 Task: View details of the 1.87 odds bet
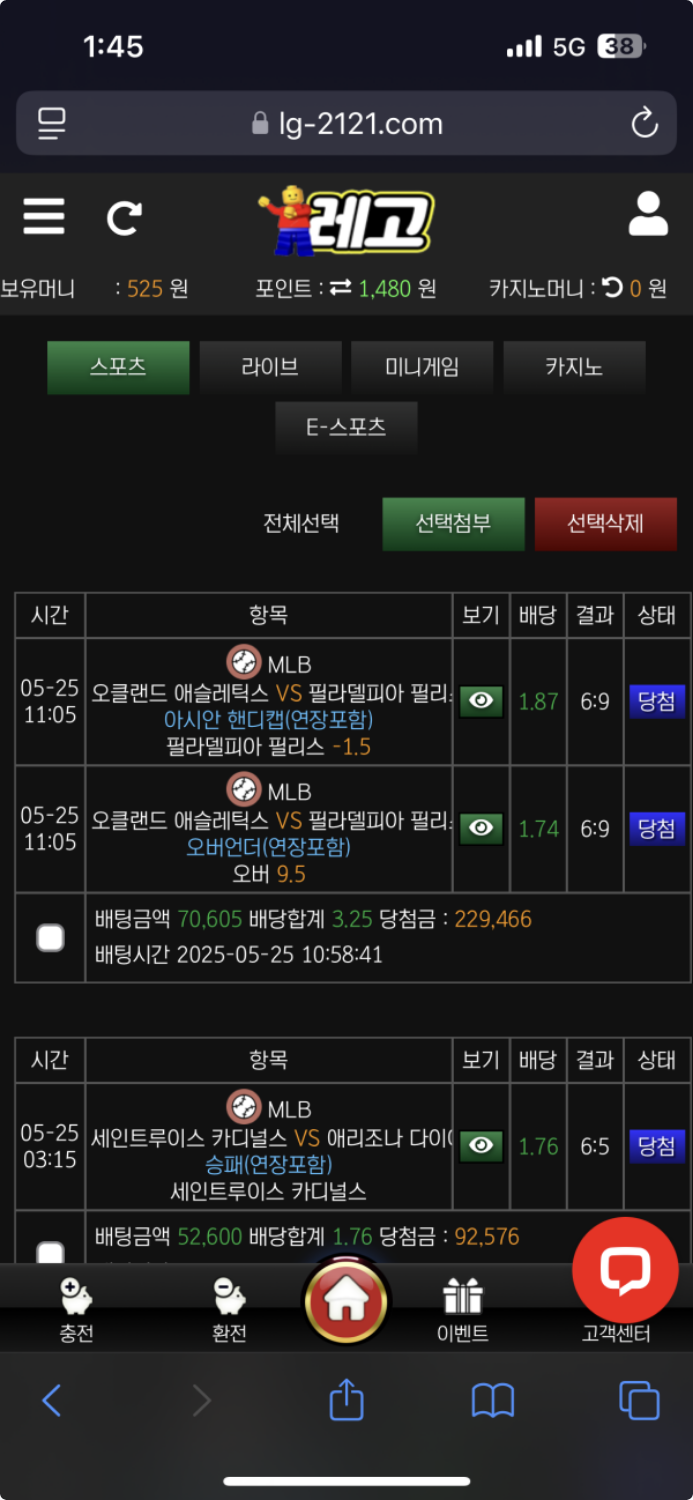pos(481,701)
